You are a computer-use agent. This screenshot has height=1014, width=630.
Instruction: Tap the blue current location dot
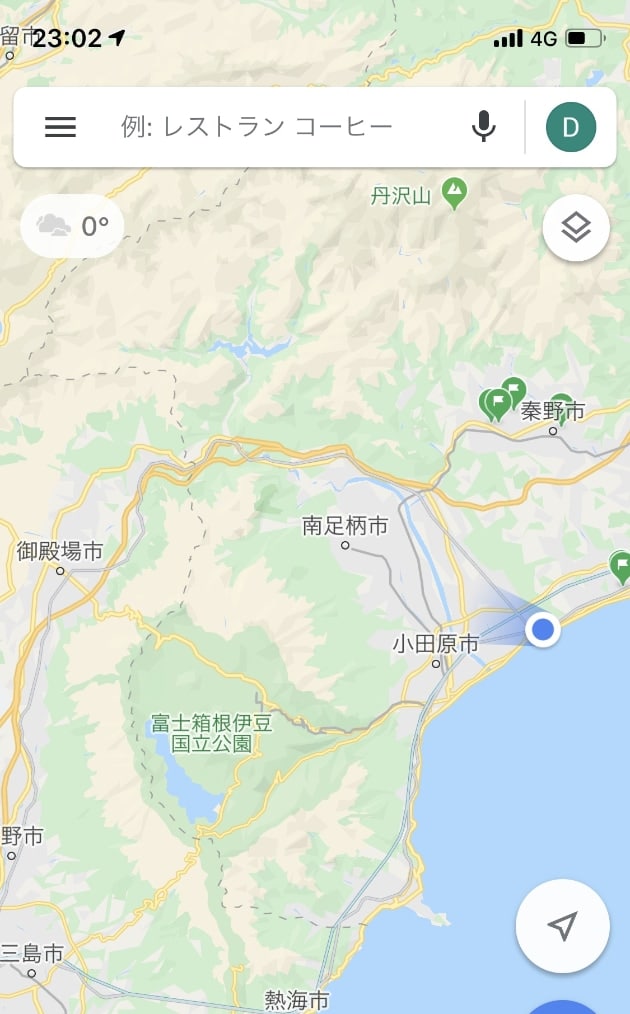click(543, 629)
